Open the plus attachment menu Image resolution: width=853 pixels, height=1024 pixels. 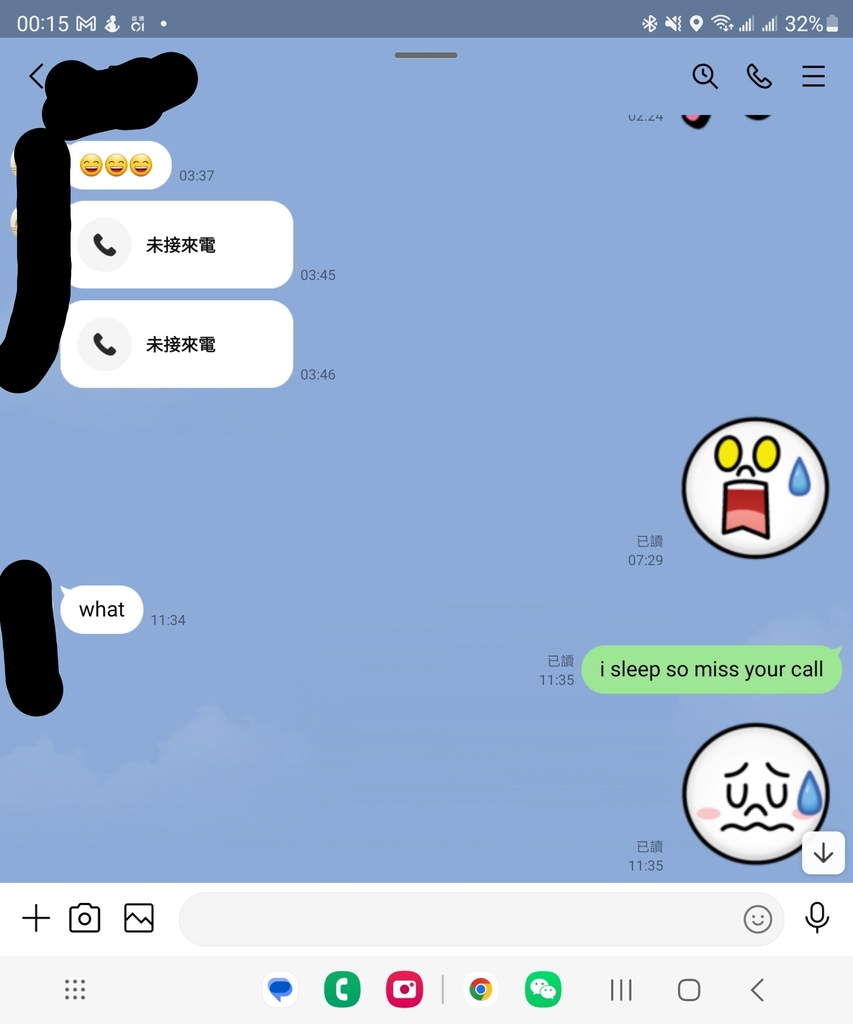36,918
